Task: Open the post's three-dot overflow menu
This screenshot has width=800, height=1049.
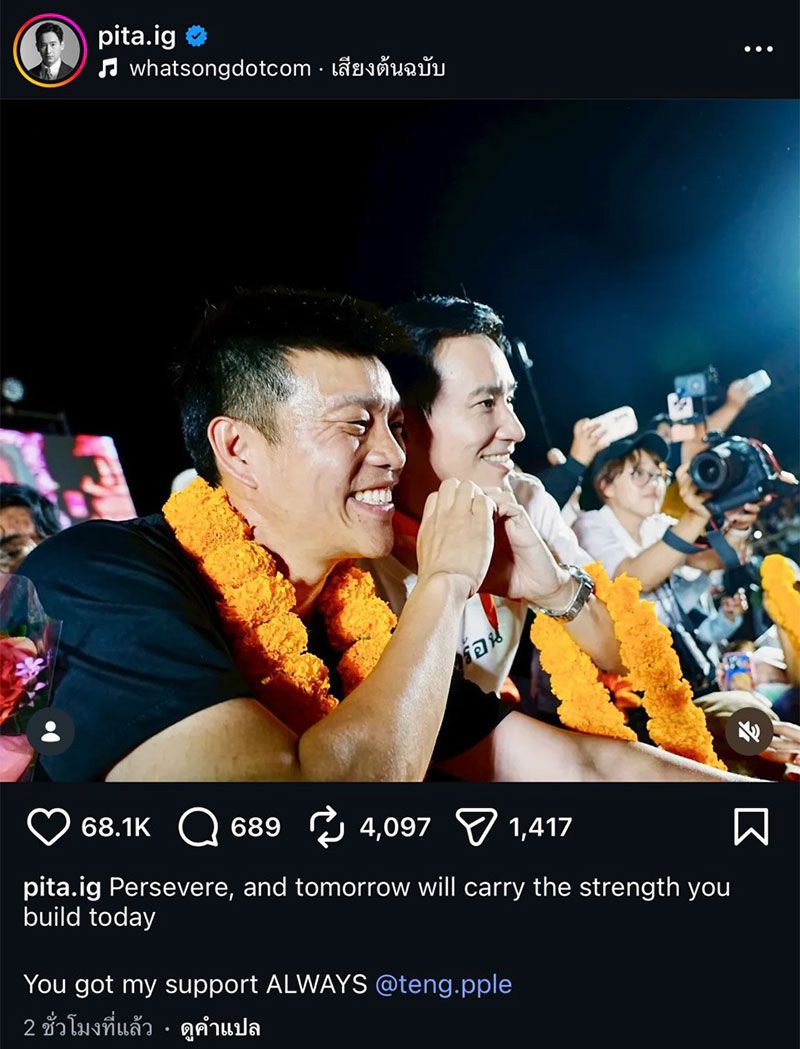Action: pos(758,49)
